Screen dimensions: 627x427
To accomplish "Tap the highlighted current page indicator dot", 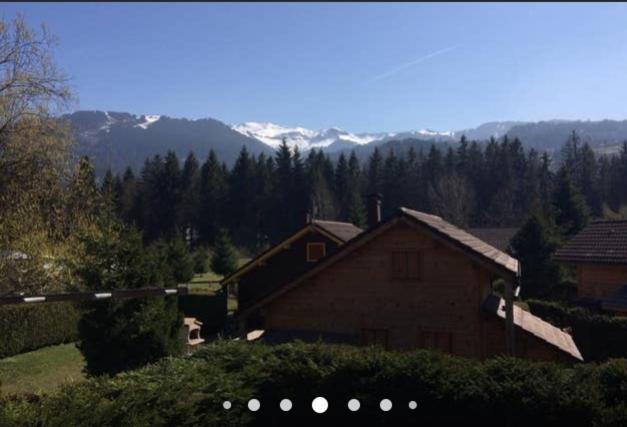I will [x=320, y=405].
